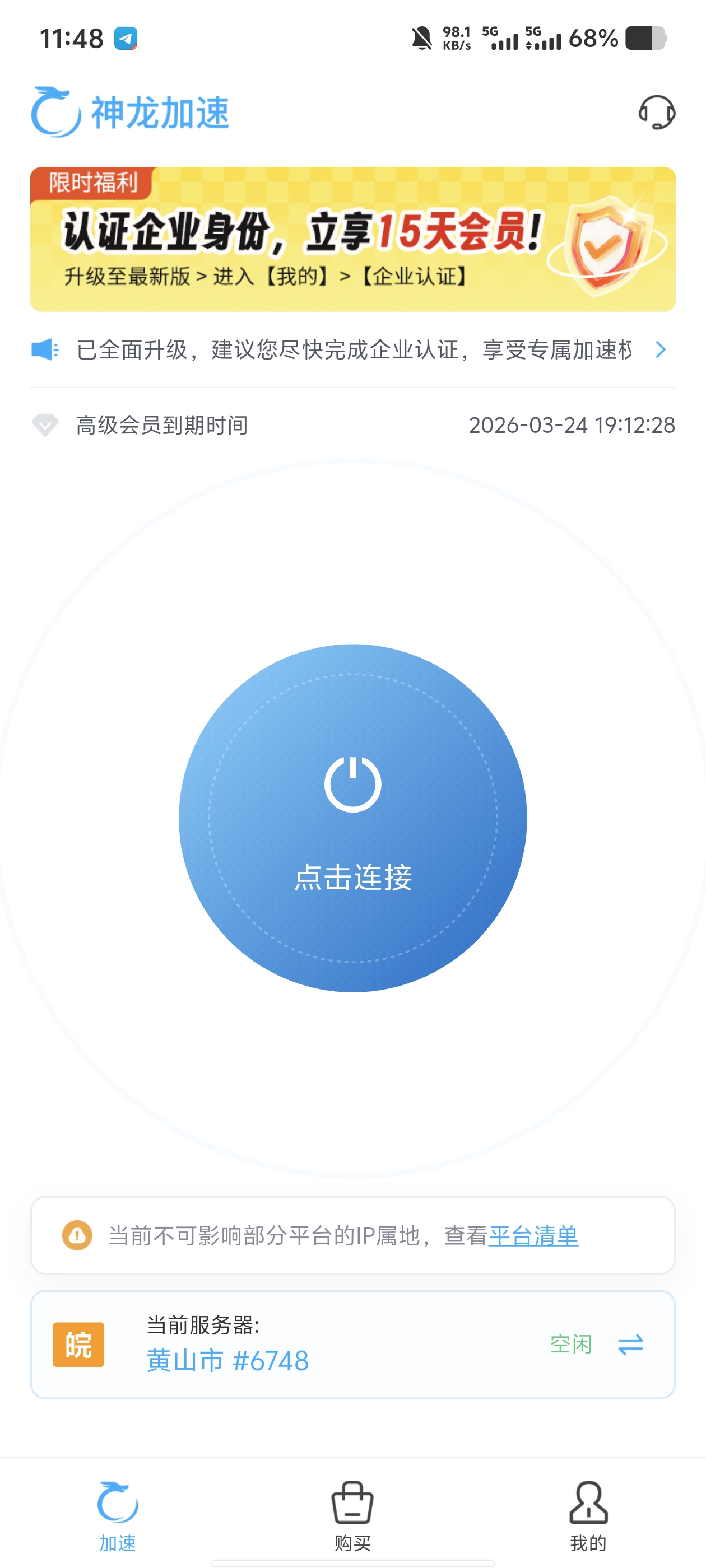Image resolution: width=706 pixels, height=1568 pixels.
Task: Open customer service headset icon
Action: click(x=657, y=113)
